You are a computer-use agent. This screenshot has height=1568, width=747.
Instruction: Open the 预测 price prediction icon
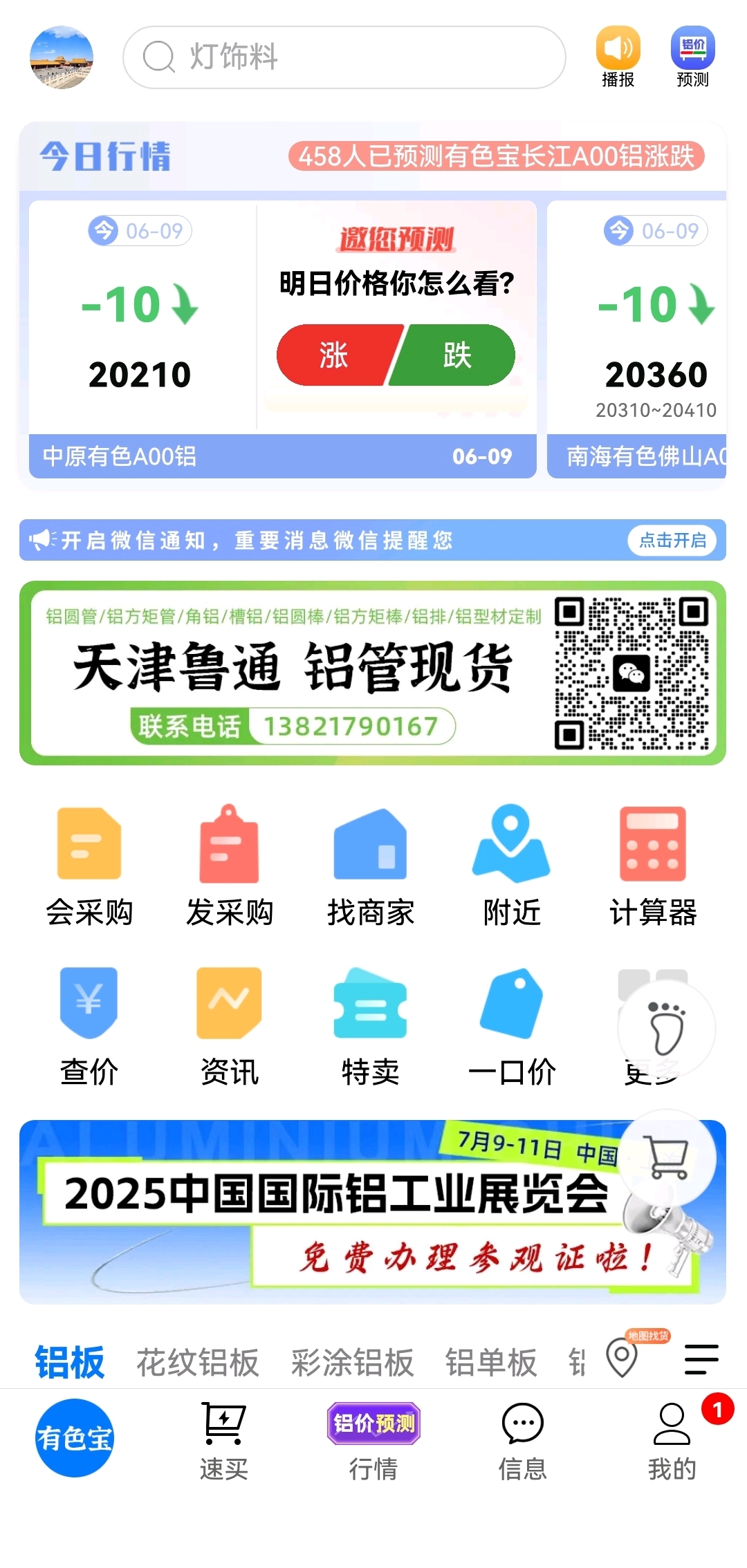(x=692, y=57)
